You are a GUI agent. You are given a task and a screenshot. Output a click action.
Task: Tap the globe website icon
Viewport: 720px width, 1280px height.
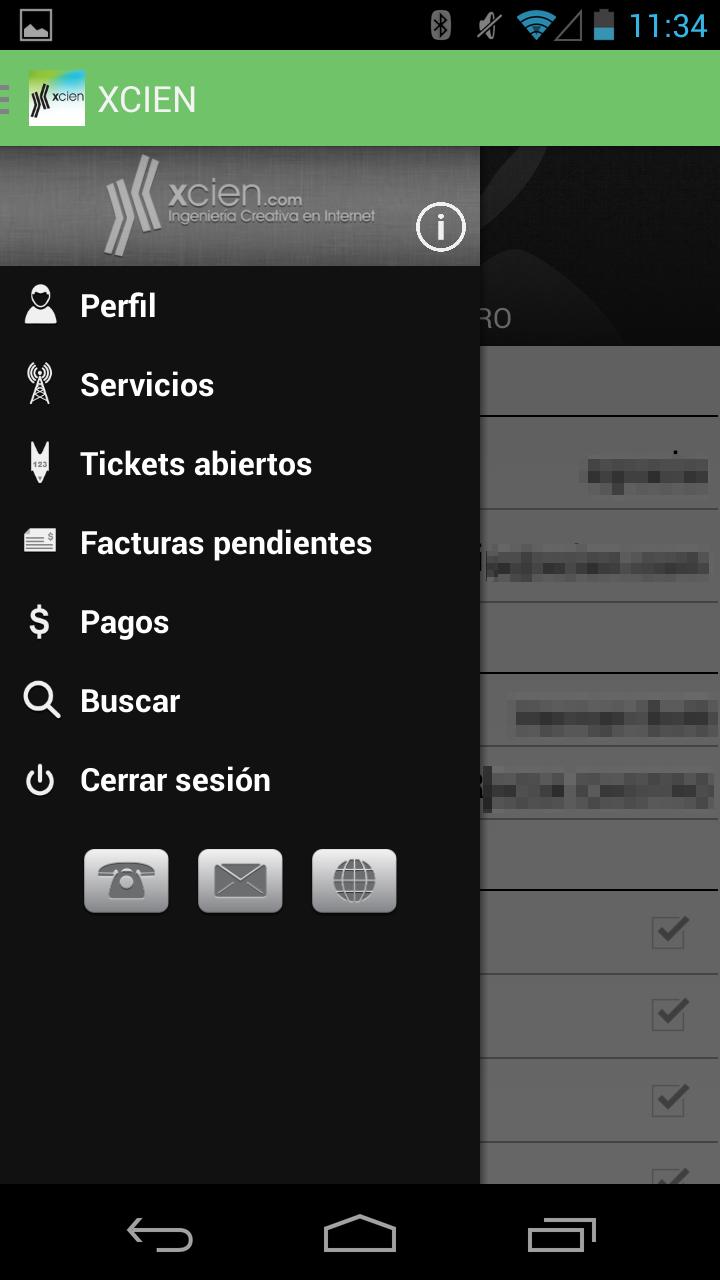coord(354,880)
